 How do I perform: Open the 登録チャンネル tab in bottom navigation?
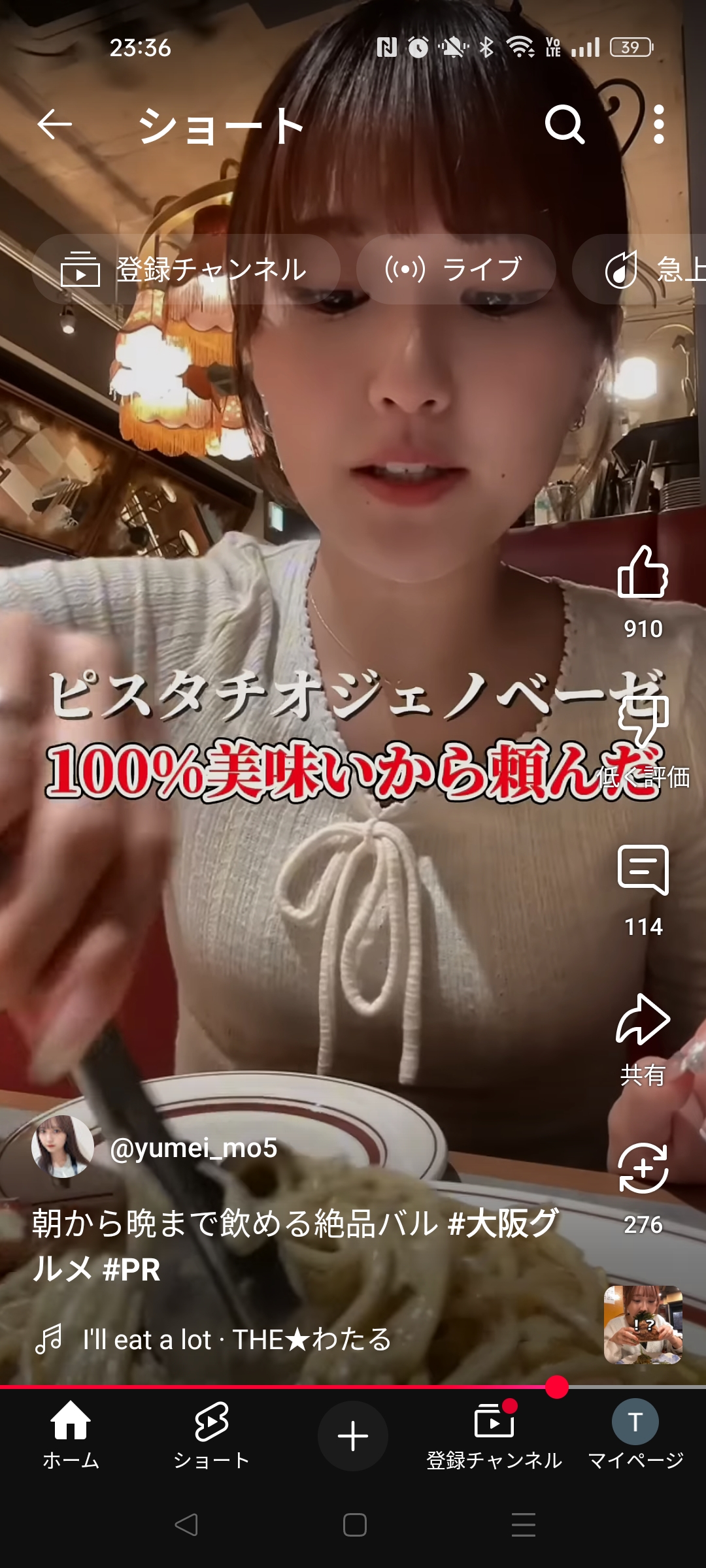point(494,1435)
